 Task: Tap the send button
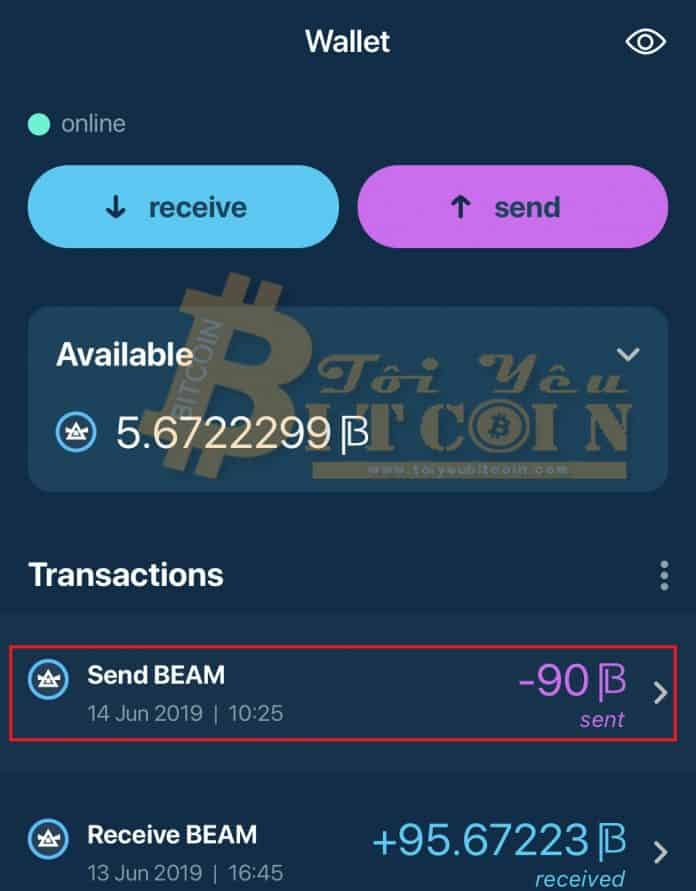click(x=512, y=207)
